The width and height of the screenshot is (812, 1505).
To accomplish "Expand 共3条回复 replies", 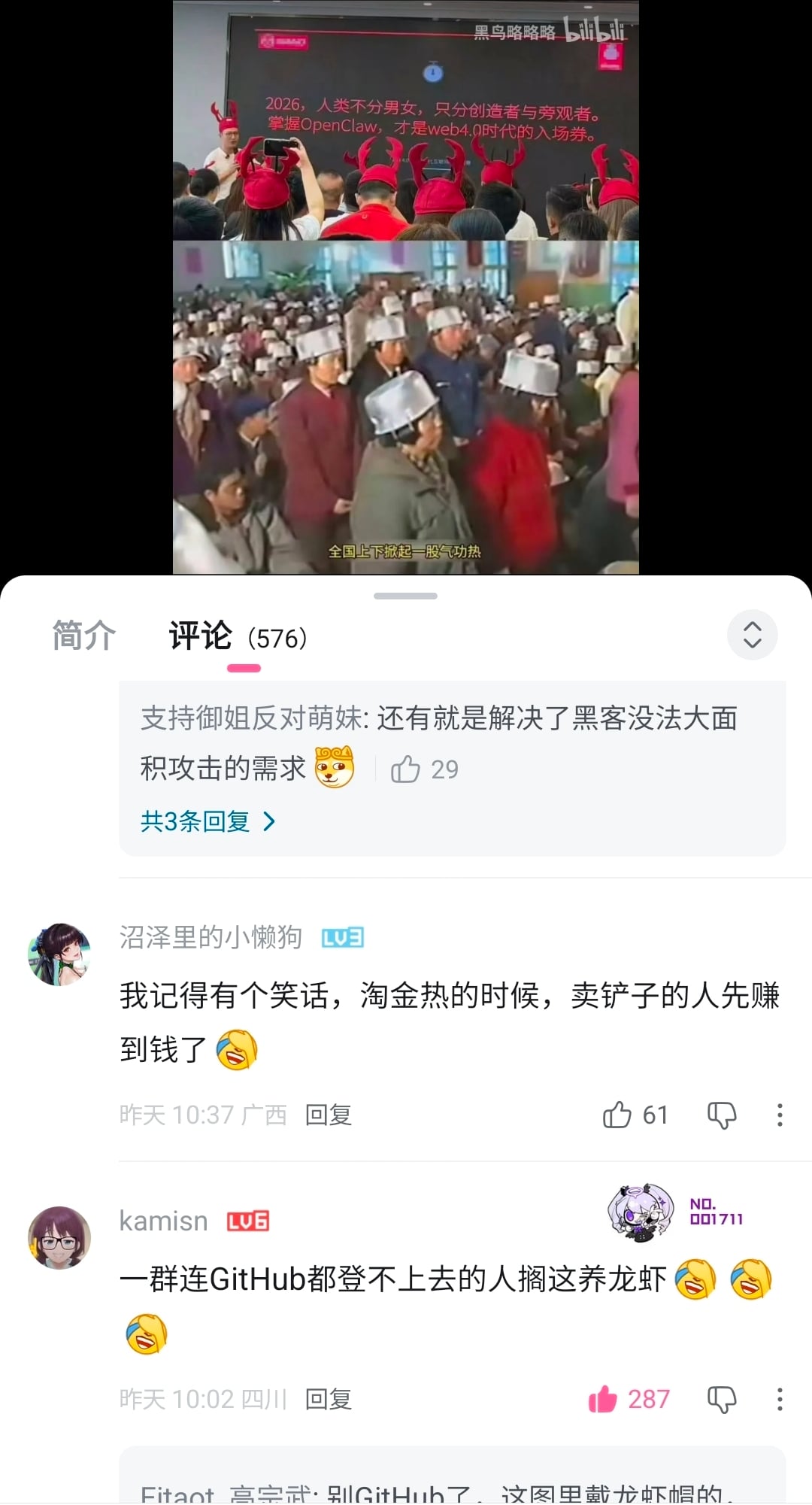I will (208, 821).
